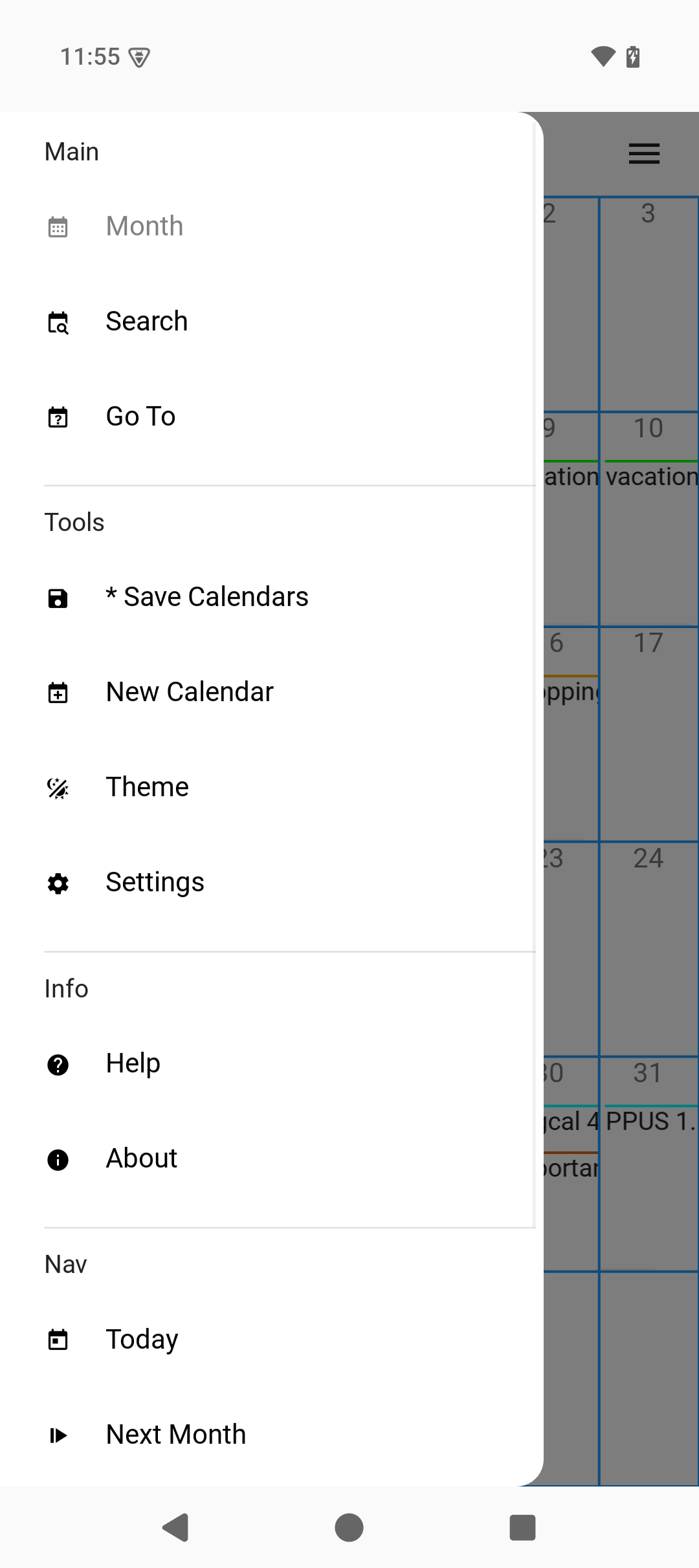Choose the Go To option

pyautogui.click(x=140, y=417)
